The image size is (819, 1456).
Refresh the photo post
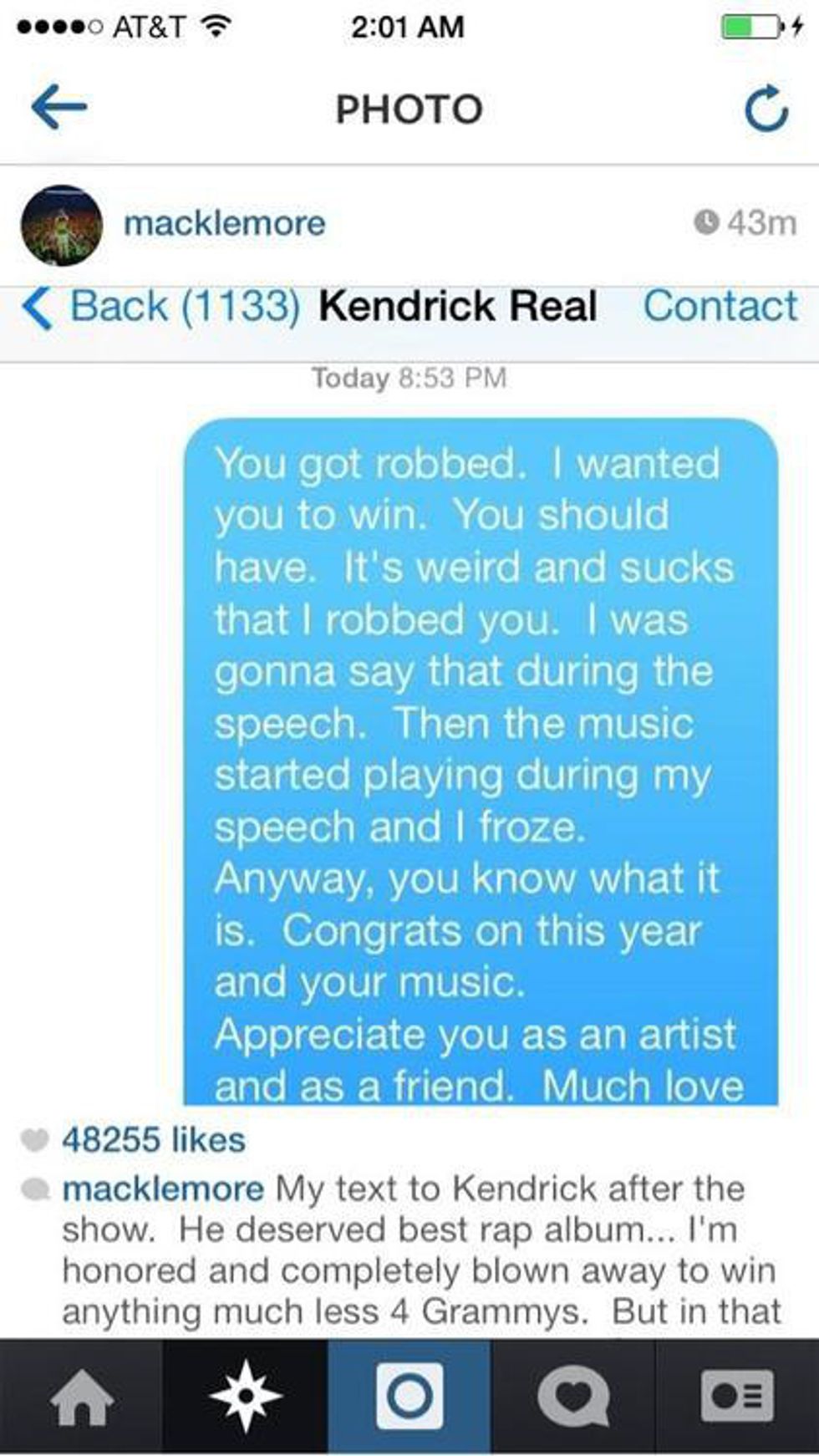(766, 109)
